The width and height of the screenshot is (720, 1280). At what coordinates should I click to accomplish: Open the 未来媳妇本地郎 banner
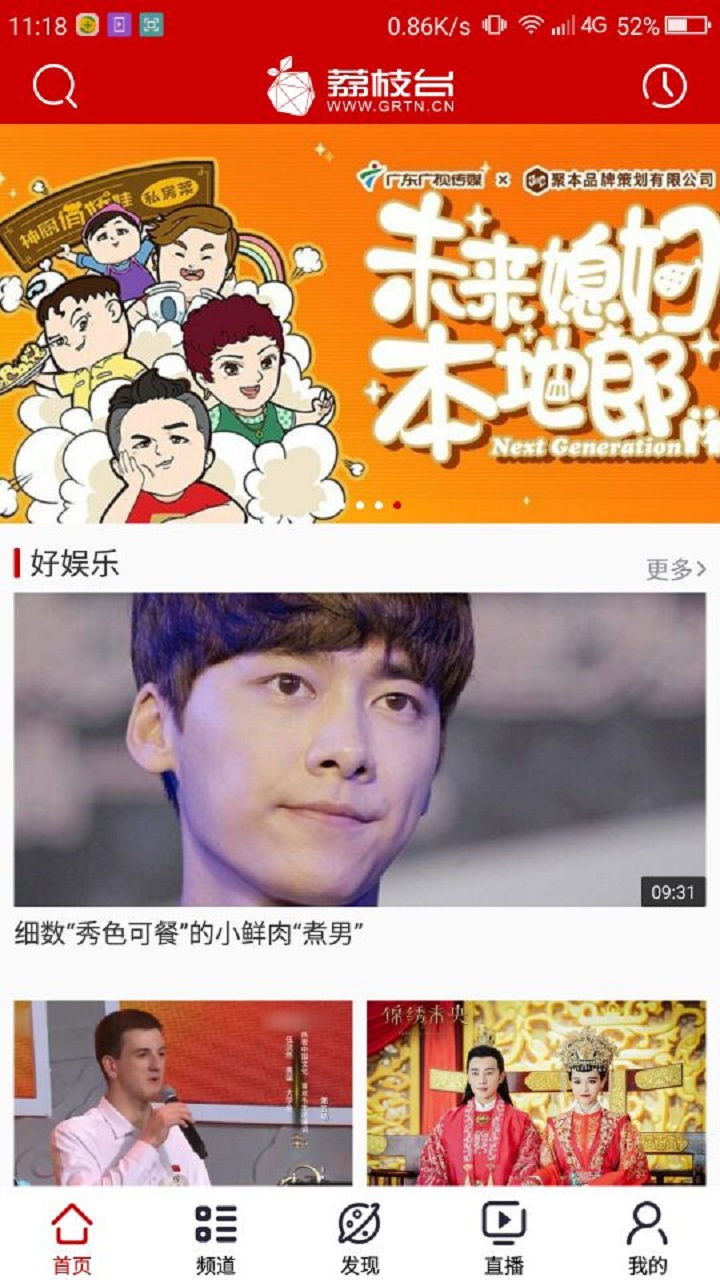click(360, 323)
